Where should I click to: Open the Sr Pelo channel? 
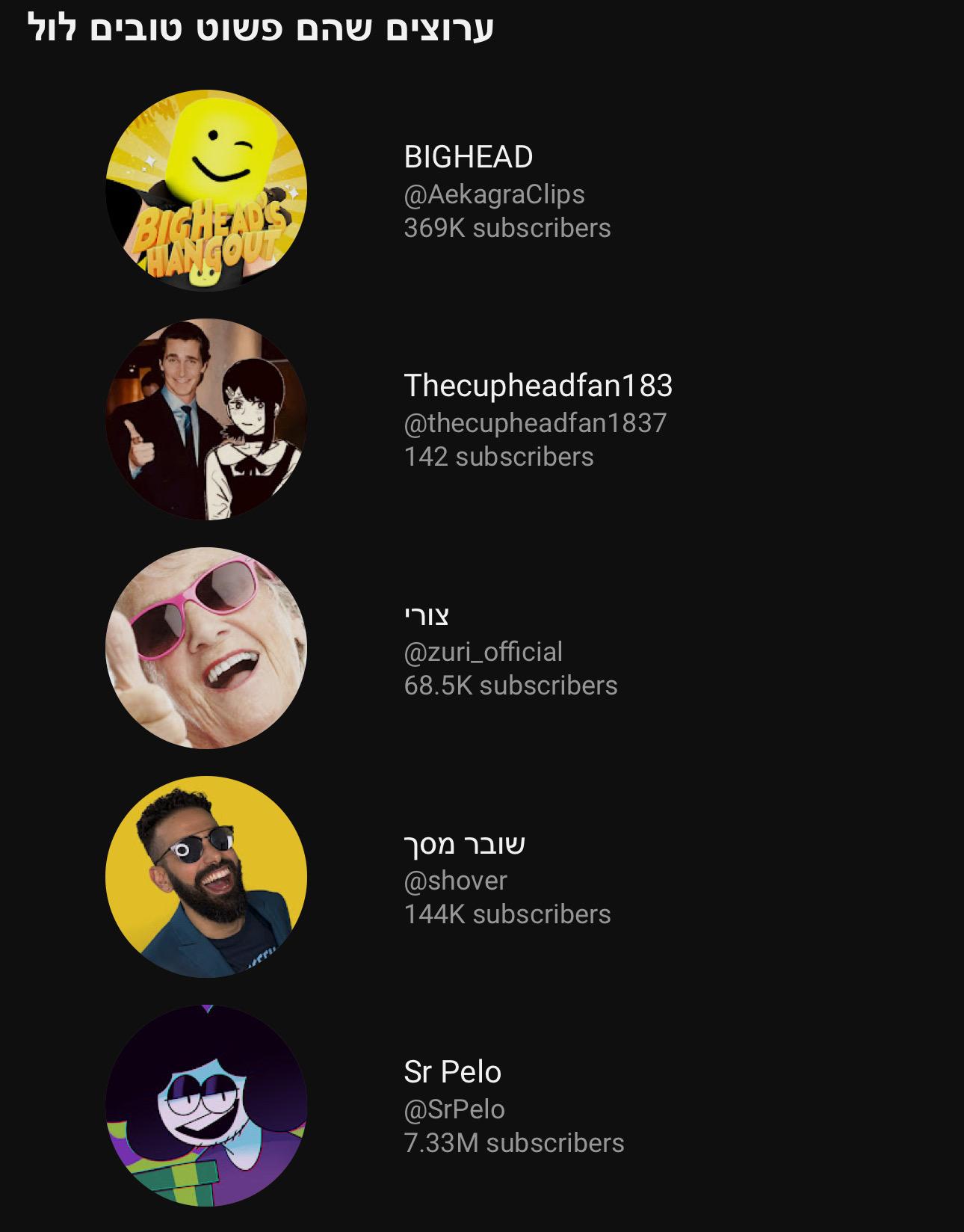[452, 1073]
